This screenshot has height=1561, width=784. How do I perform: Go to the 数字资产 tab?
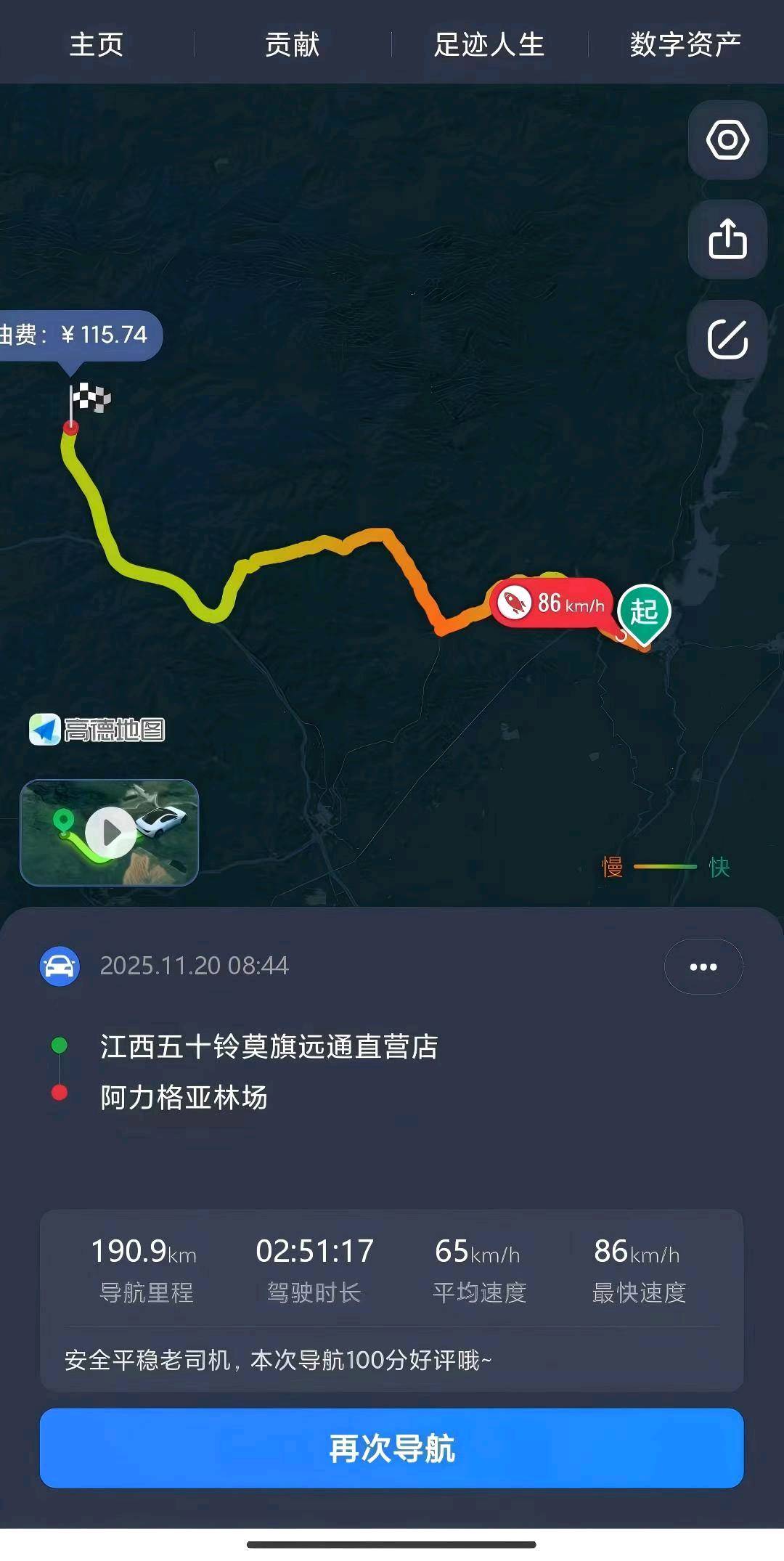click(x=685, y=44)
